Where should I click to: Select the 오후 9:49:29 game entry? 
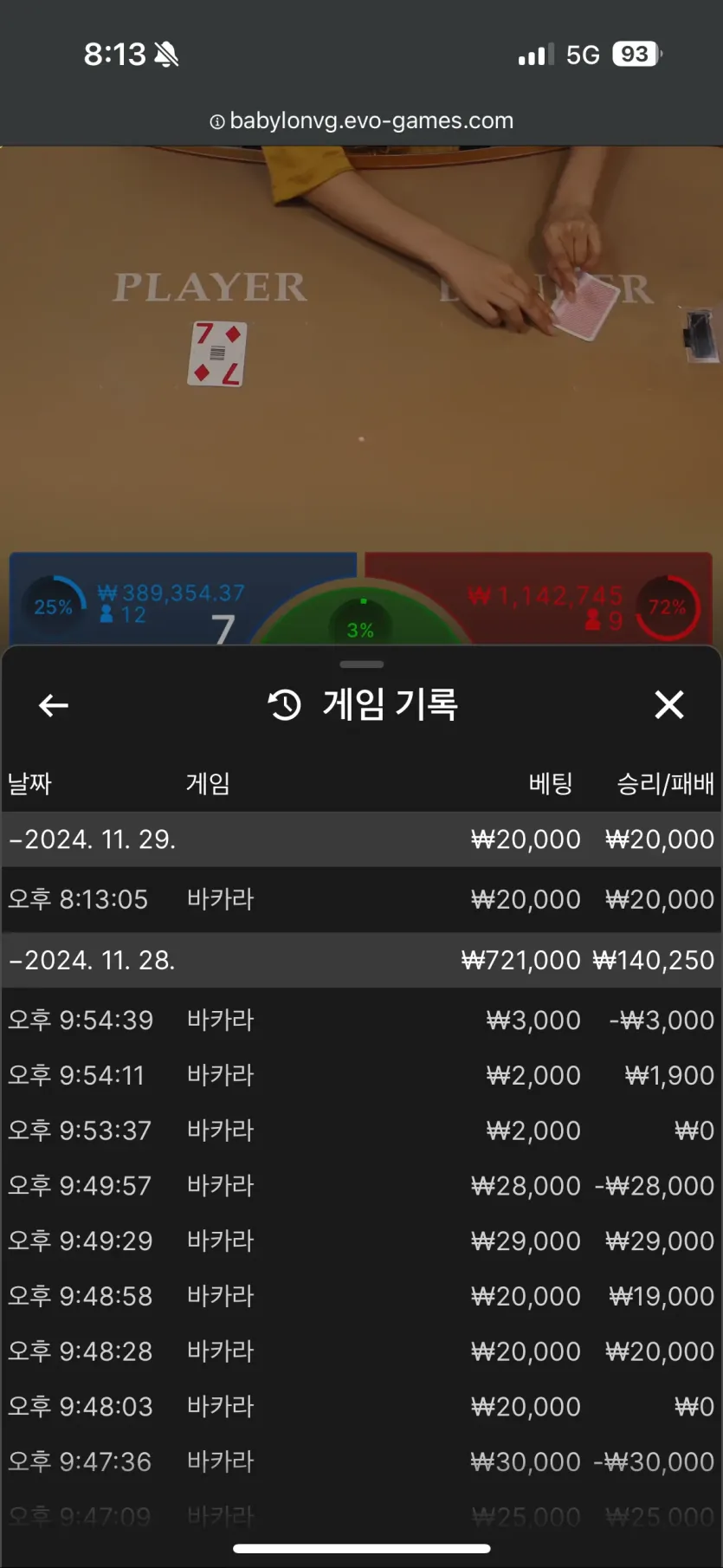361,1241
